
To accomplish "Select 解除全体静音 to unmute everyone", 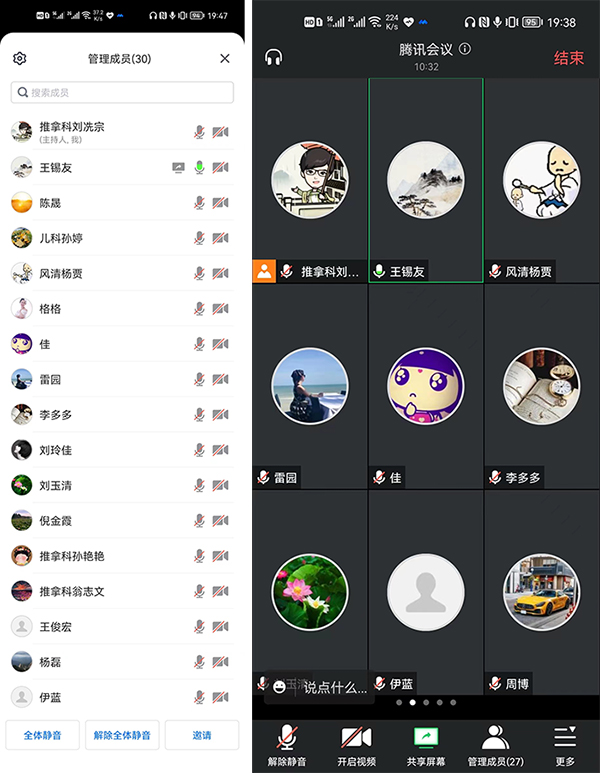I will (x=122, y=735).
